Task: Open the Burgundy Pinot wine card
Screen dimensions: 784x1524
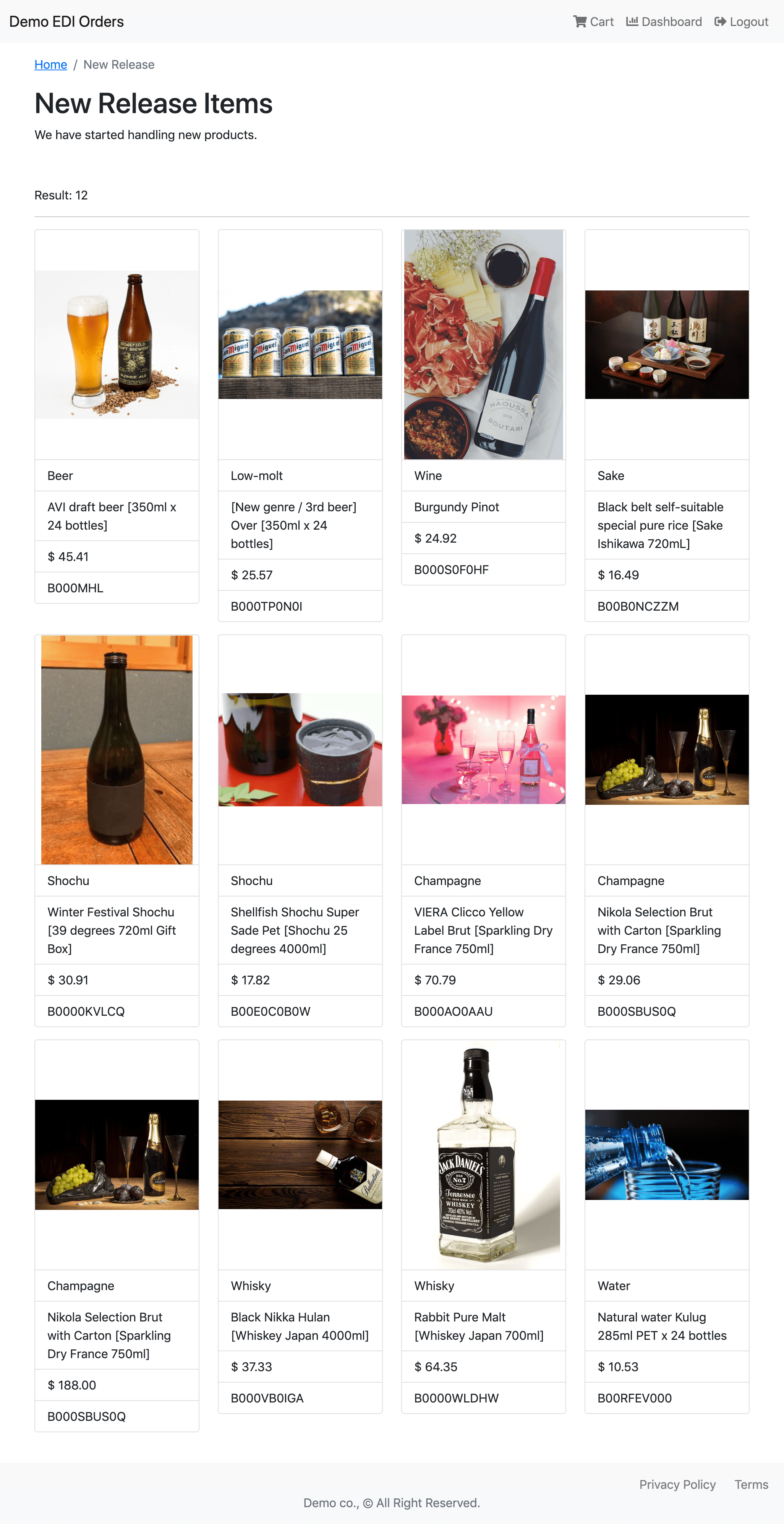Action: point(483,345)
